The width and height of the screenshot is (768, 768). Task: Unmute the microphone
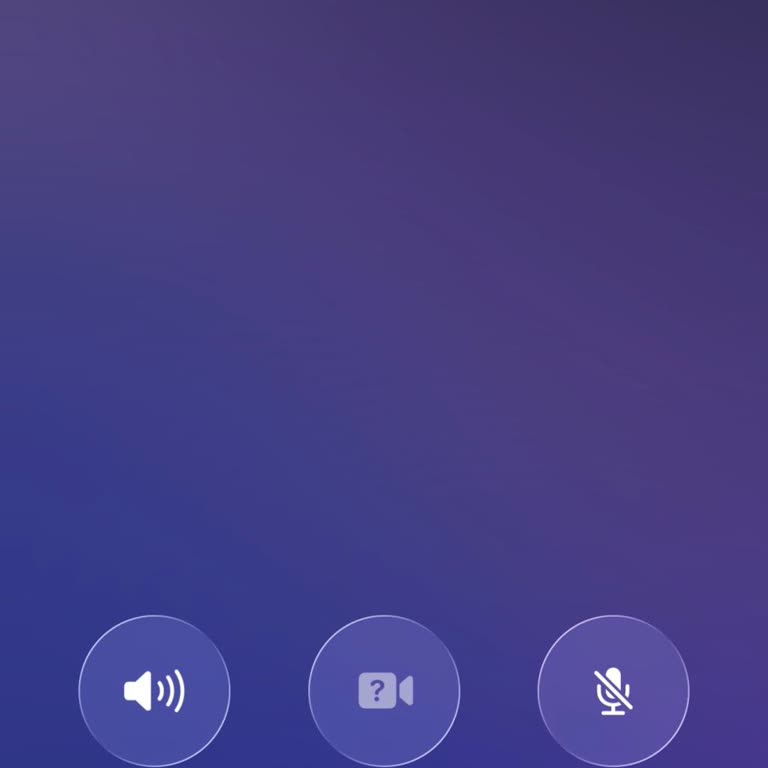click(613, 691)
